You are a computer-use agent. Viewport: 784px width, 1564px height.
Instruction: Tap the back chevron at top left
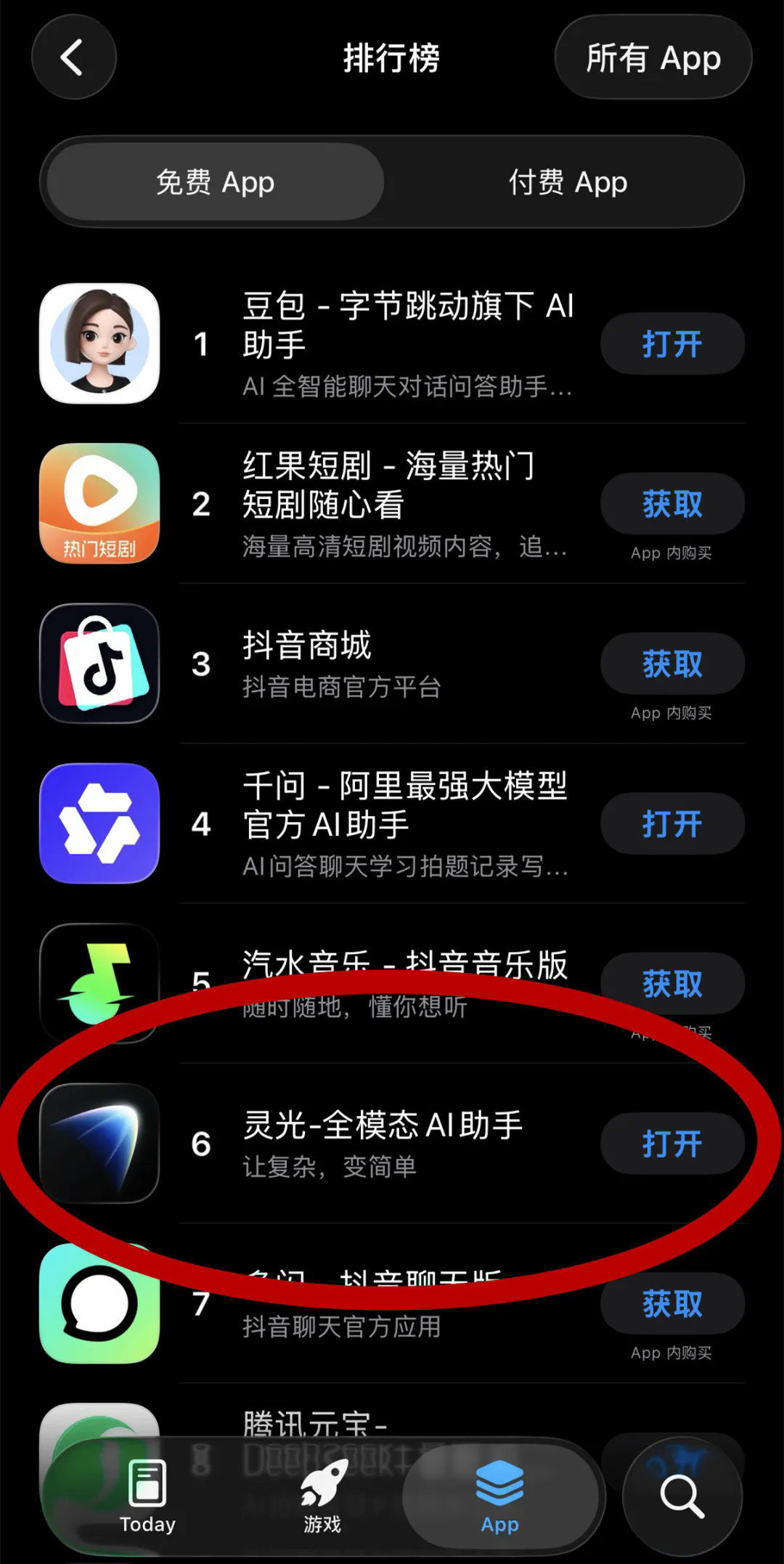coord(73,58)
